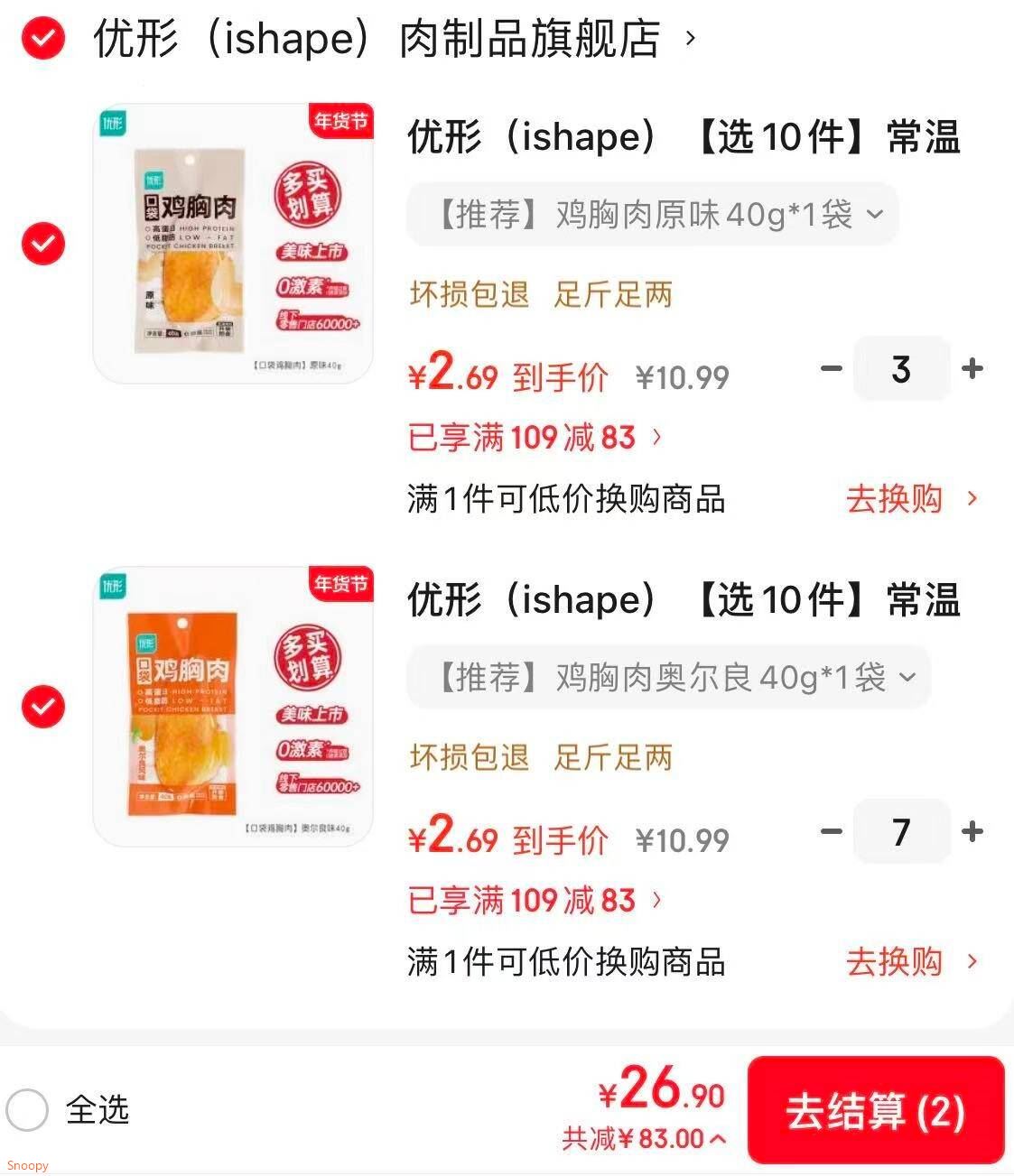The image size is (1014, 1176).
Task: Uncheck the 原味 chicken breast item
Action: click(x=42, y=244)
